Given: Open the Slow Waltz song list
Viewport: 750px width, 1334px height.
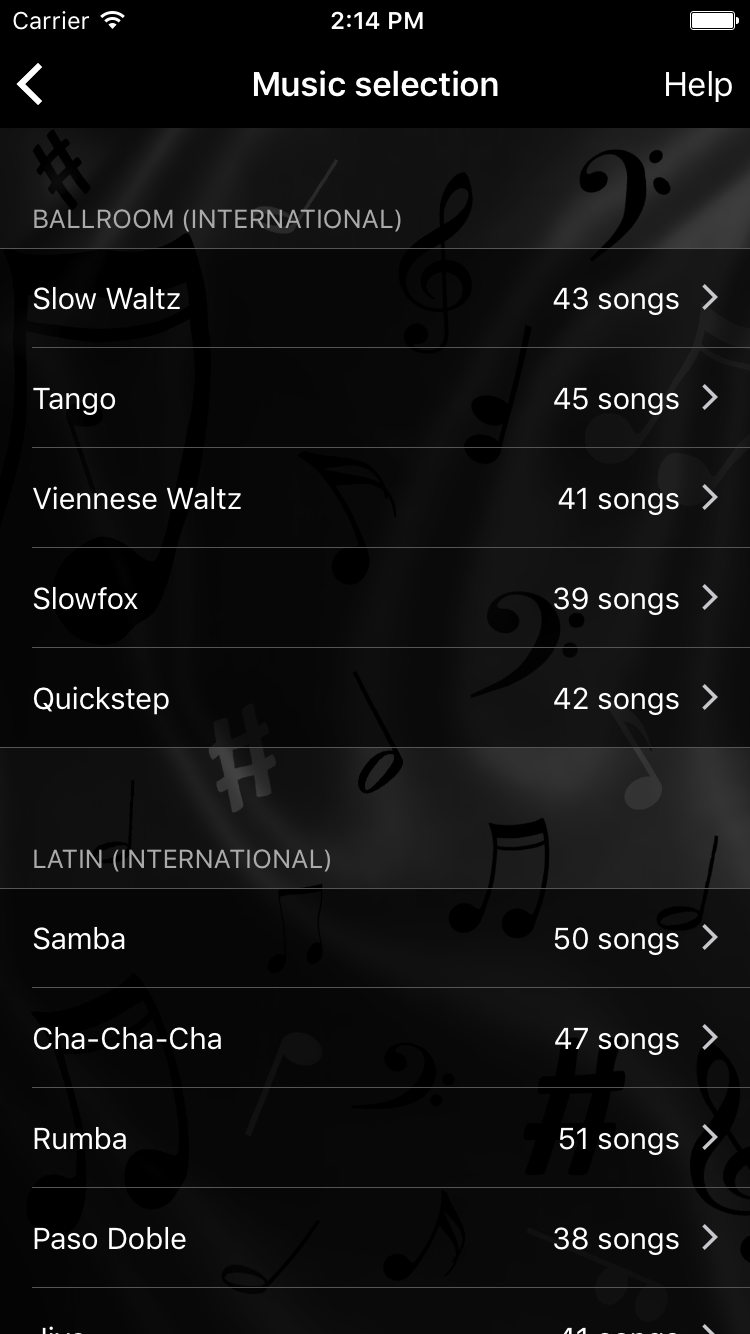Looking at the screenshot, I should [375, 298].
